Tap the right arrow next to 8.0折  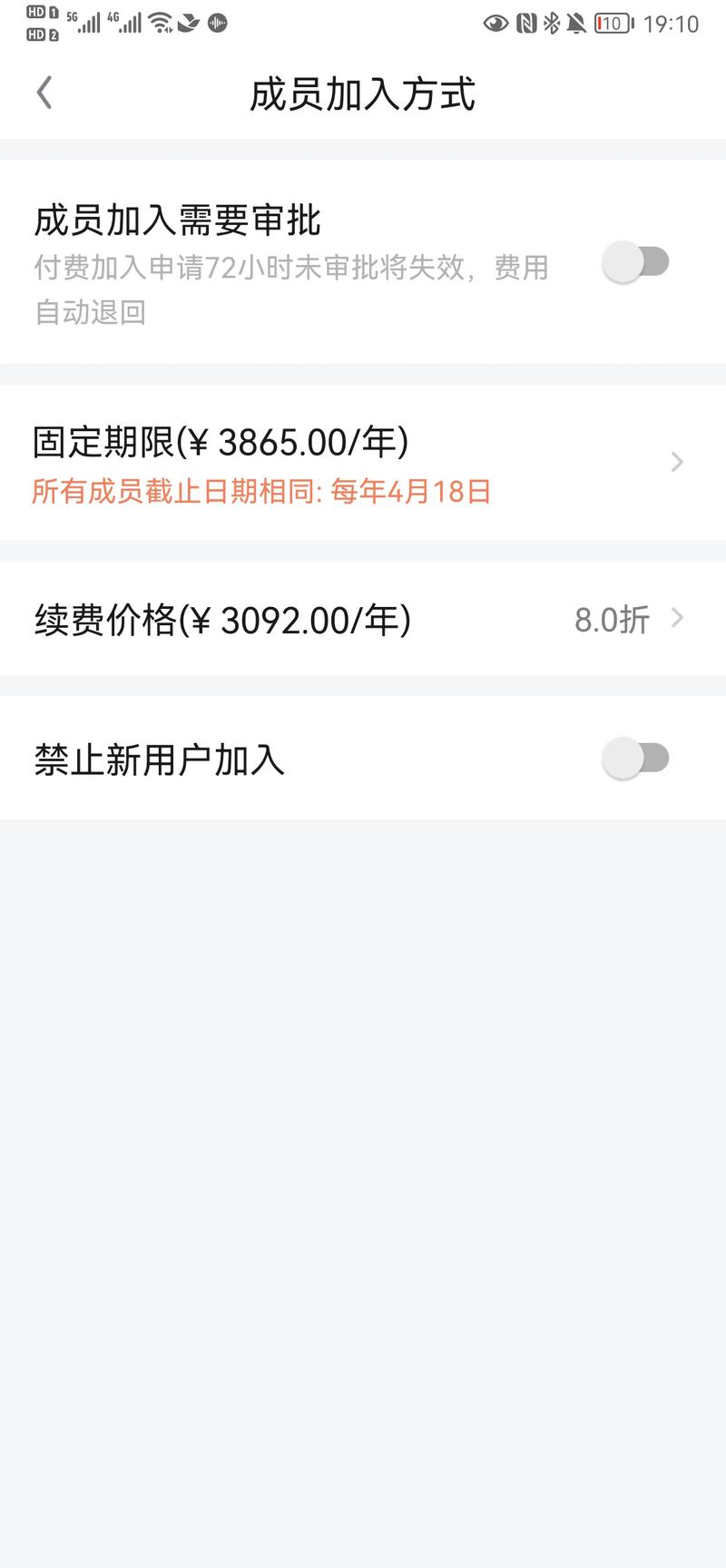click(x=676, y=619)
